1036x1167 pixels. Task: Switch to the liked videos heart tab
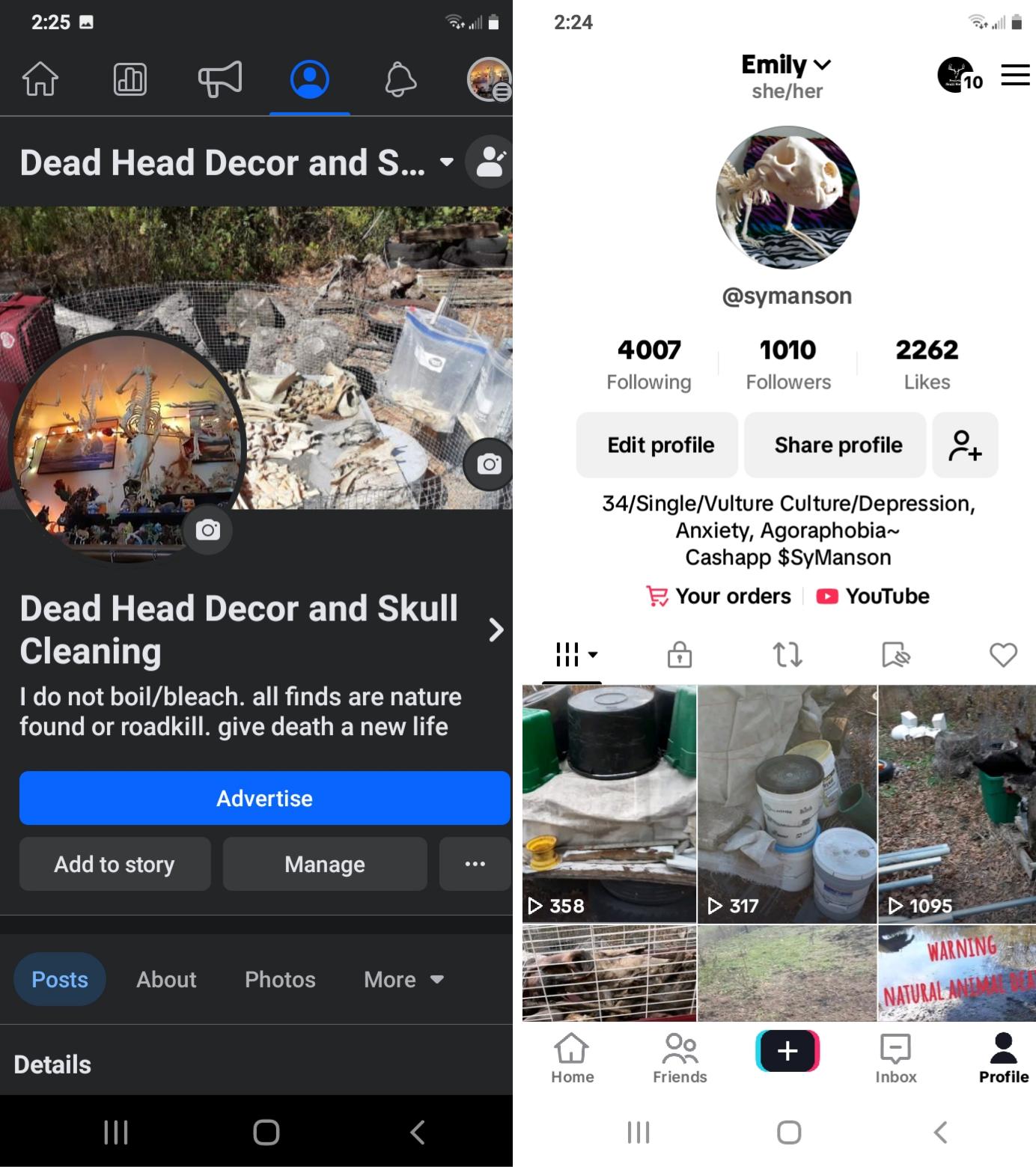[1002, 655]
